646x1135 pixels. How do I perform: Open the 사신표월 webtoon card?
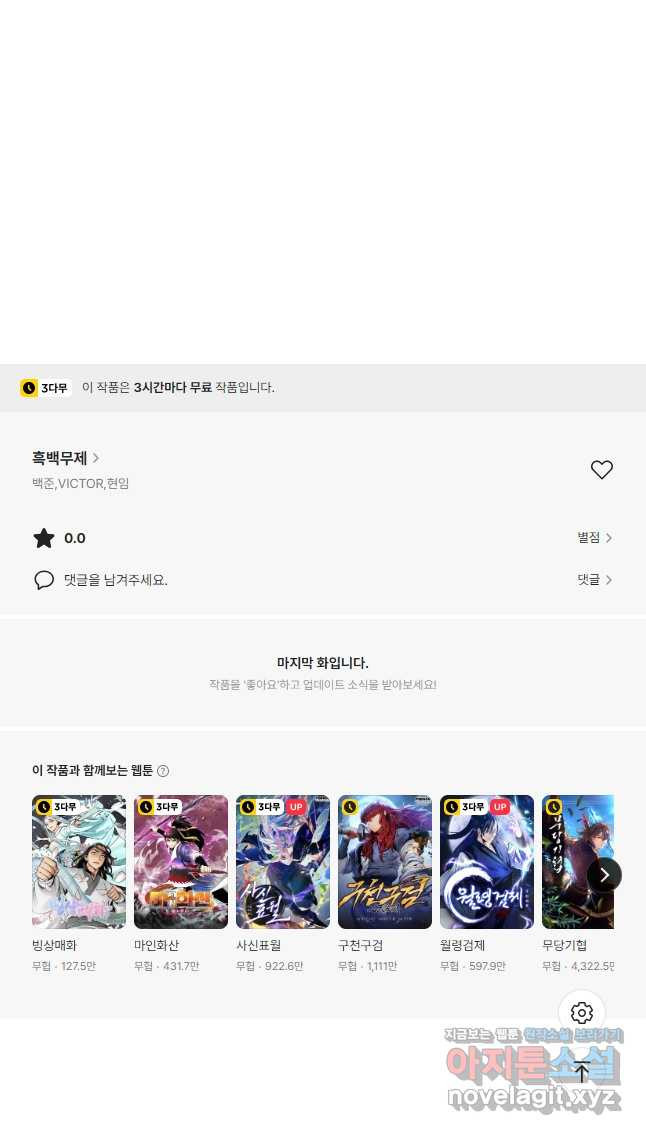tap(283, 862)
